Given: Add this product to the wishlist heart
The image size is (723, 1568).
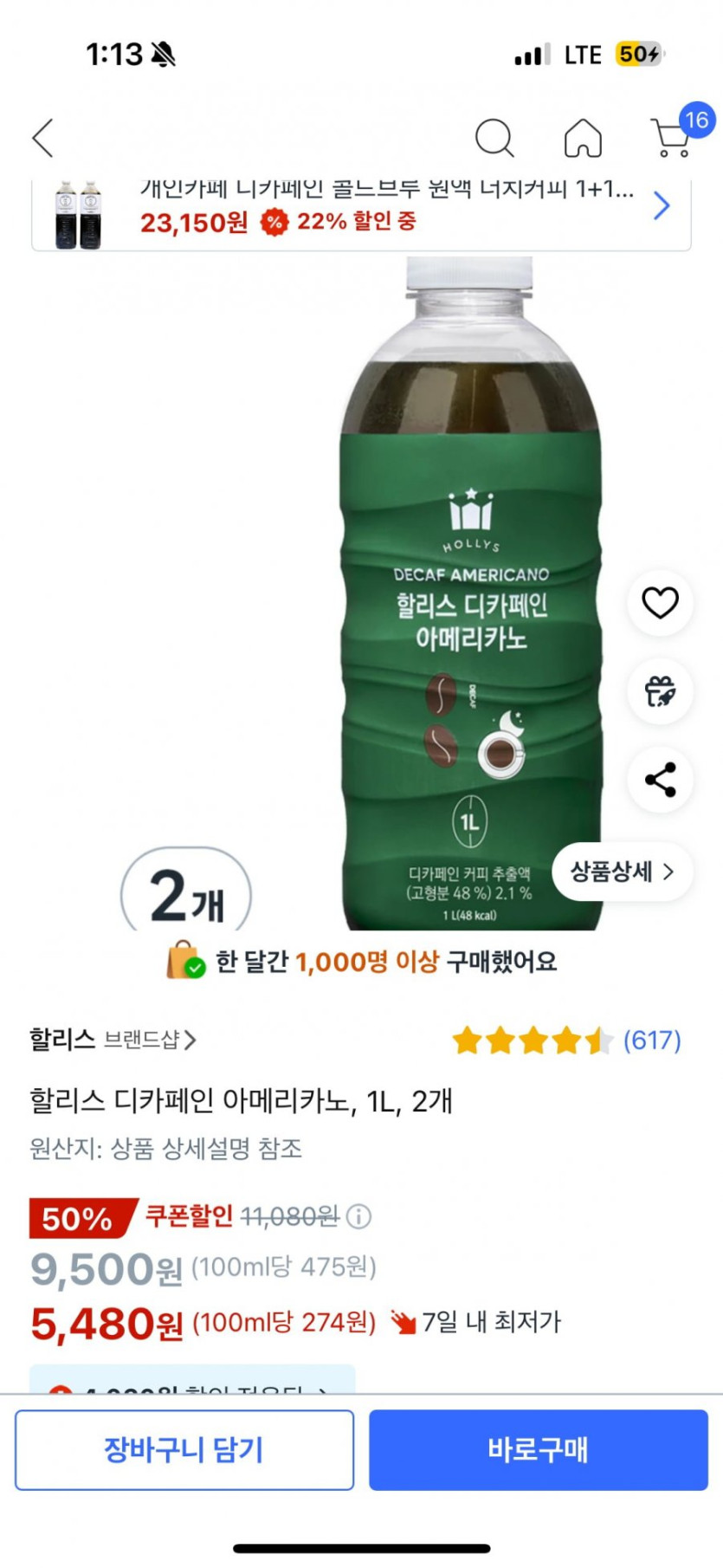Looking at the screenshot, I should click(x=660, y=603).
